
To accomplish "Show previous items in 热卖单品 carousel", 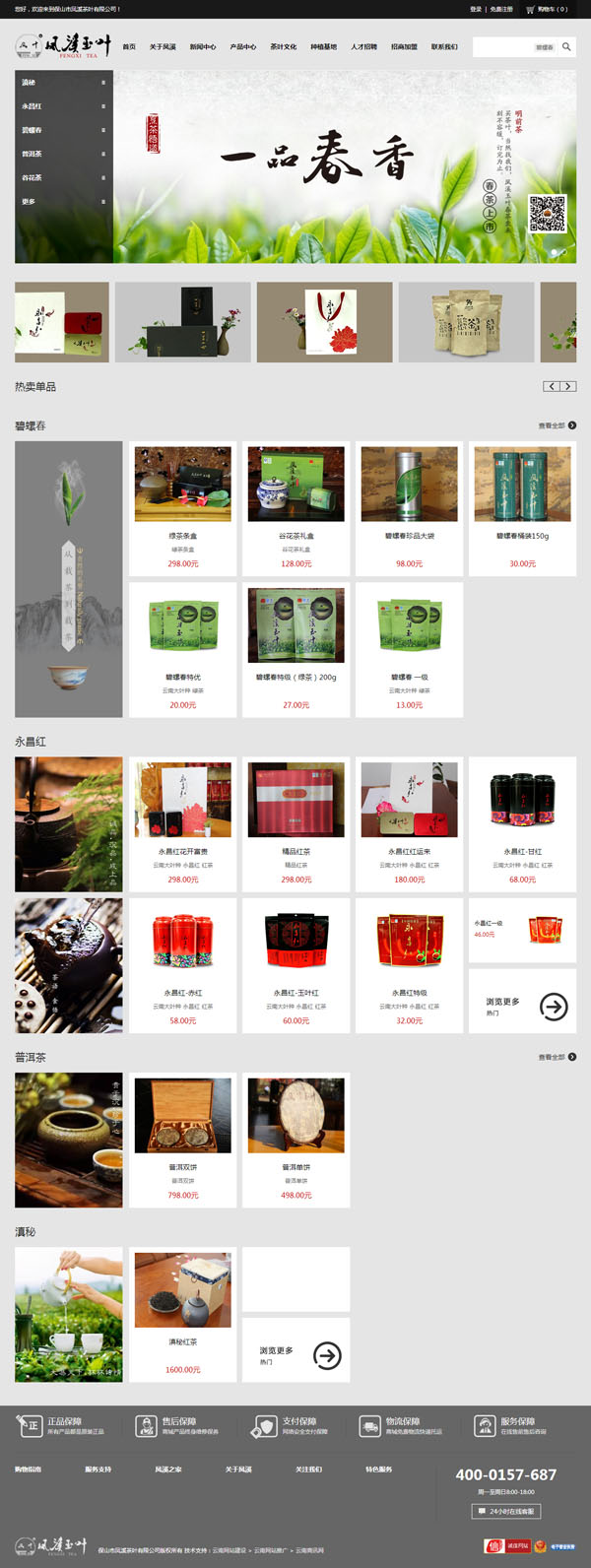I will pyautogui.click(x=552, y=387).
